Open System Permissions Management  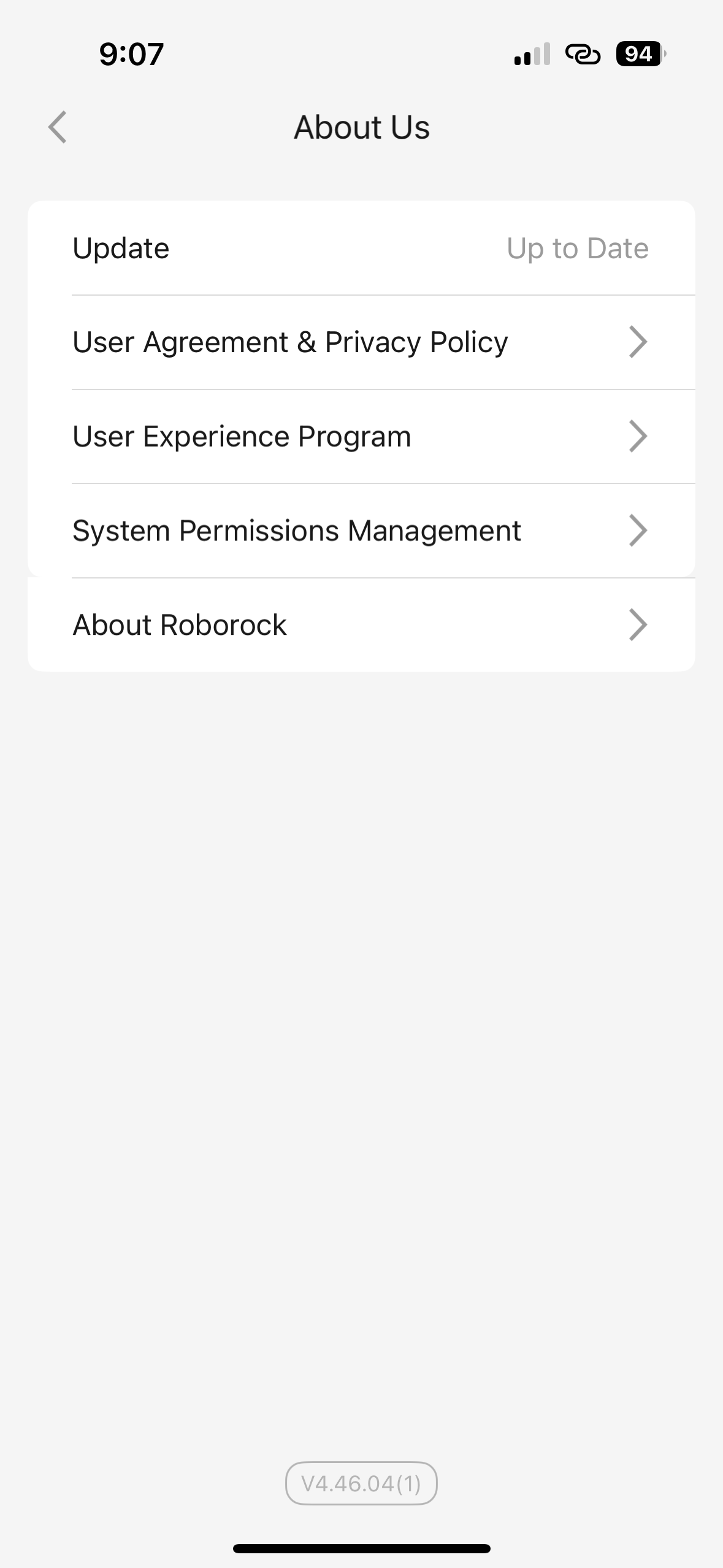[361, 531]
